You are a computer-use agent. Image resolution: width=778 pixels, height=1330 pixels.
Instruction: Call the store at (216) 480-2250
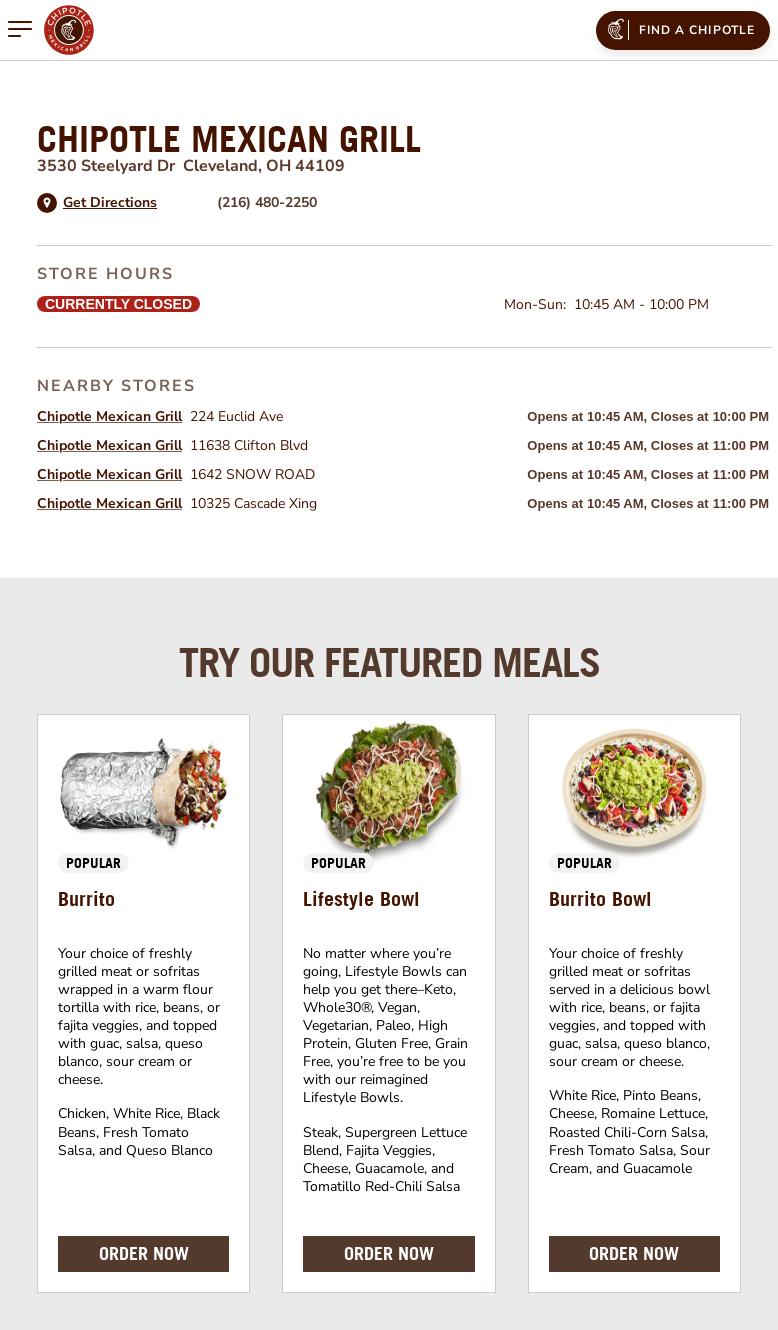pyautogui.click(x=267, y=202)
